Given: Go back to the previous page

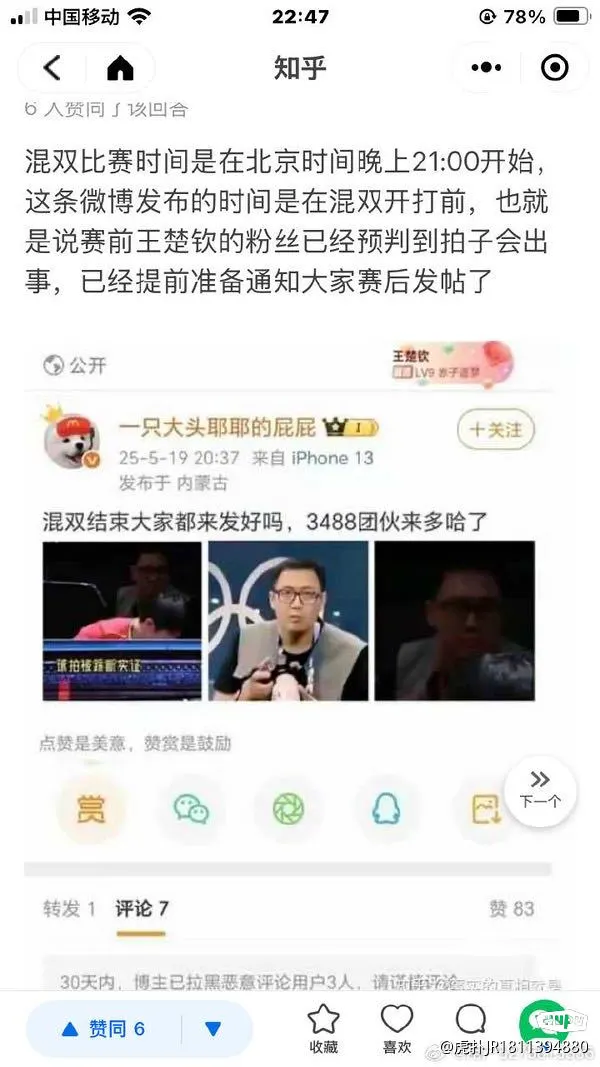Looking at the screenshot, I should [53, 68].
